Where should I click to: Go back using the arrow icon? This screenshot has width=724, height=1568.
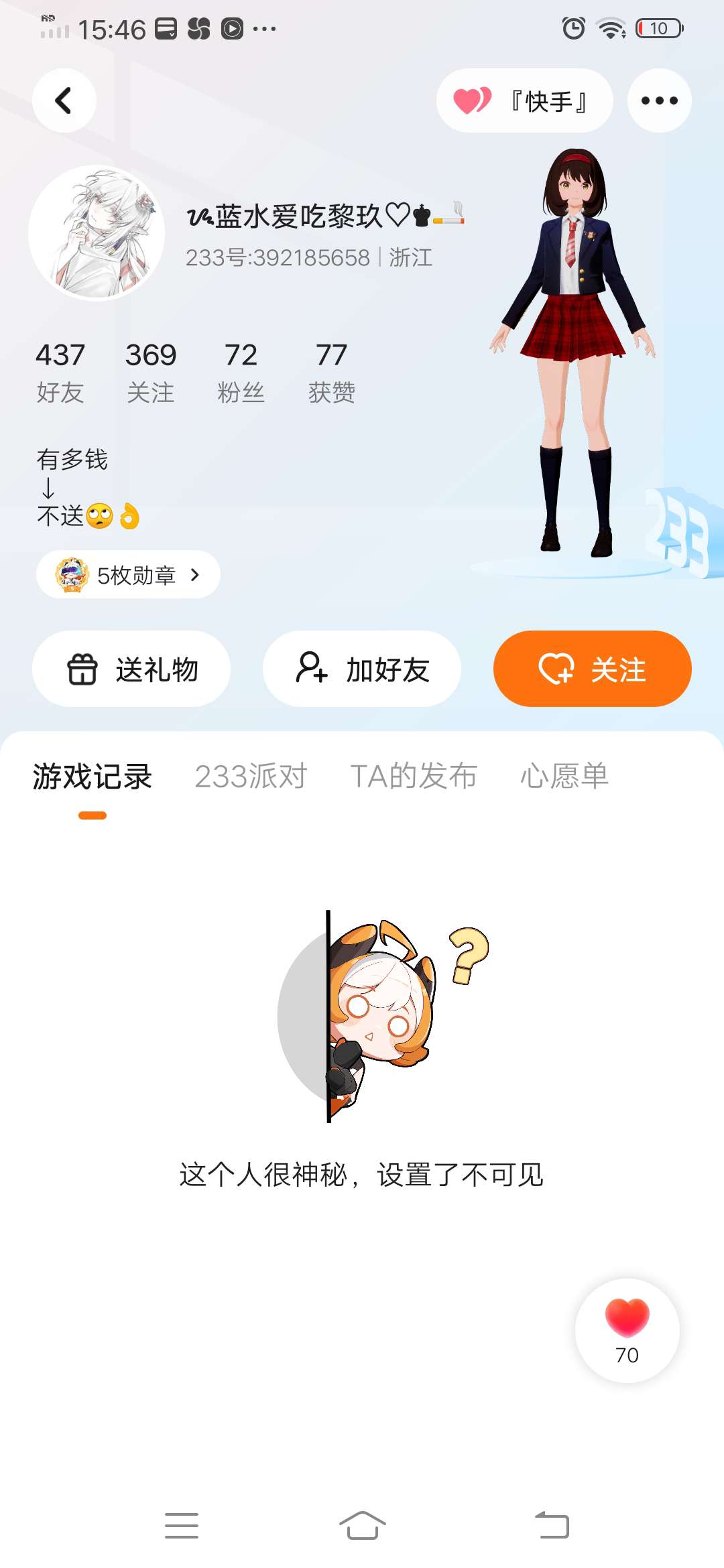pos(64,101)
